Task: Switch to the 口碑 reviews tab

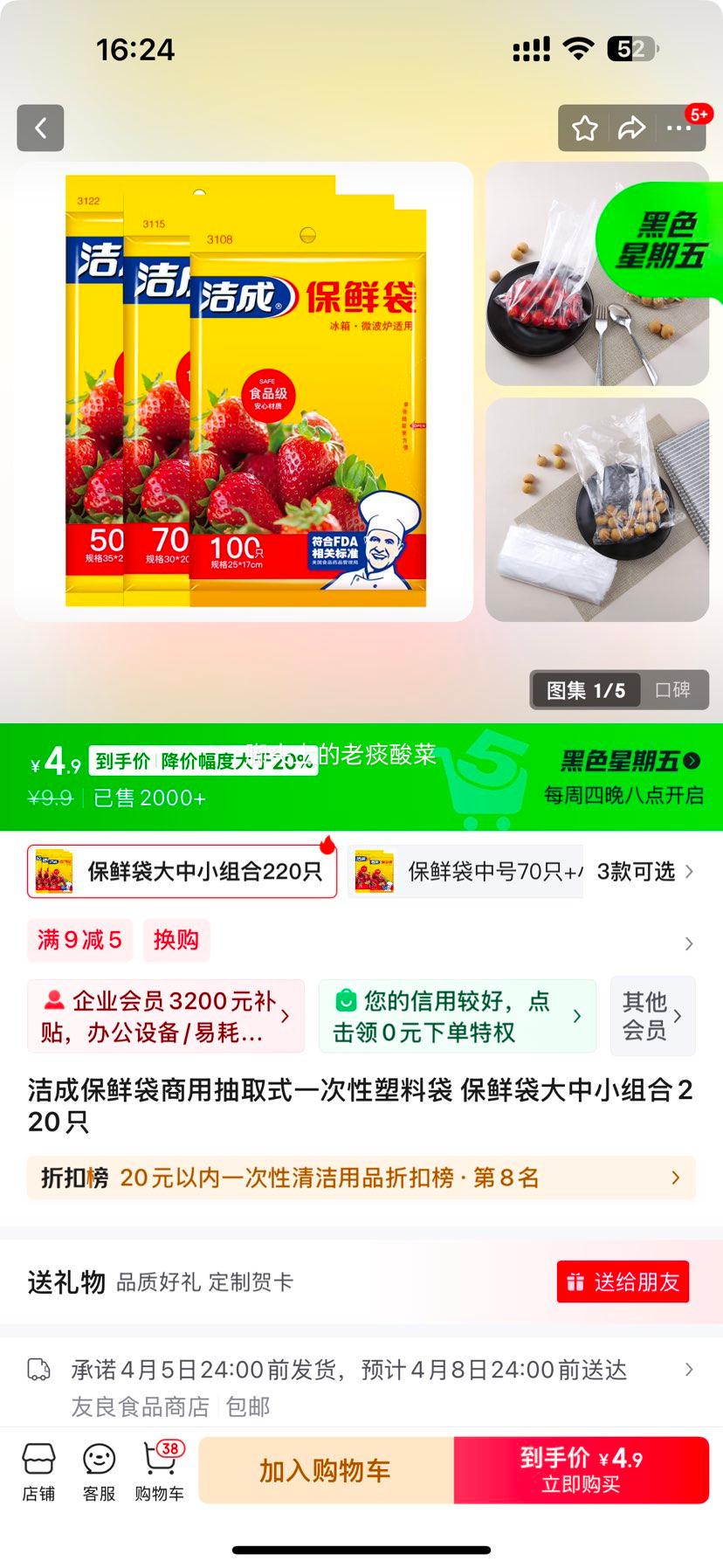Action: coord(676,689)
